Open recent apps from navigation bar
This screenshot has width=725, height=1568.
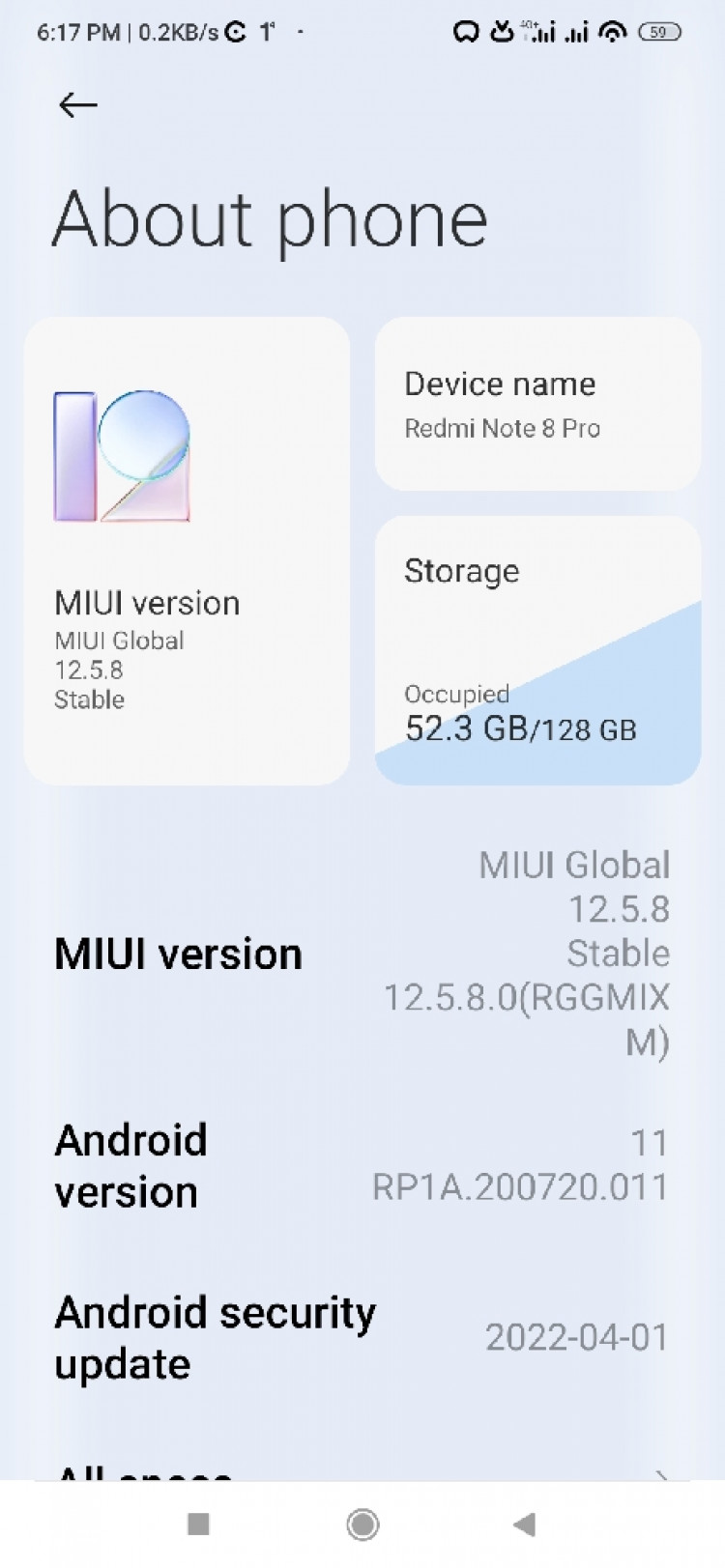[x=198, y=1525]
